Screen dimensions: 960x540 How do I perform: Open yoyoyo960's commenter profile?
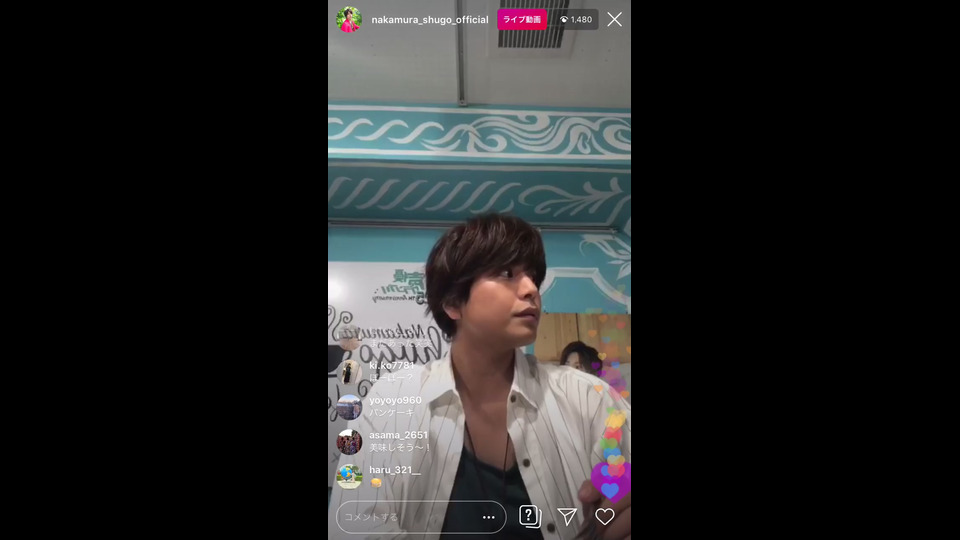350,406
